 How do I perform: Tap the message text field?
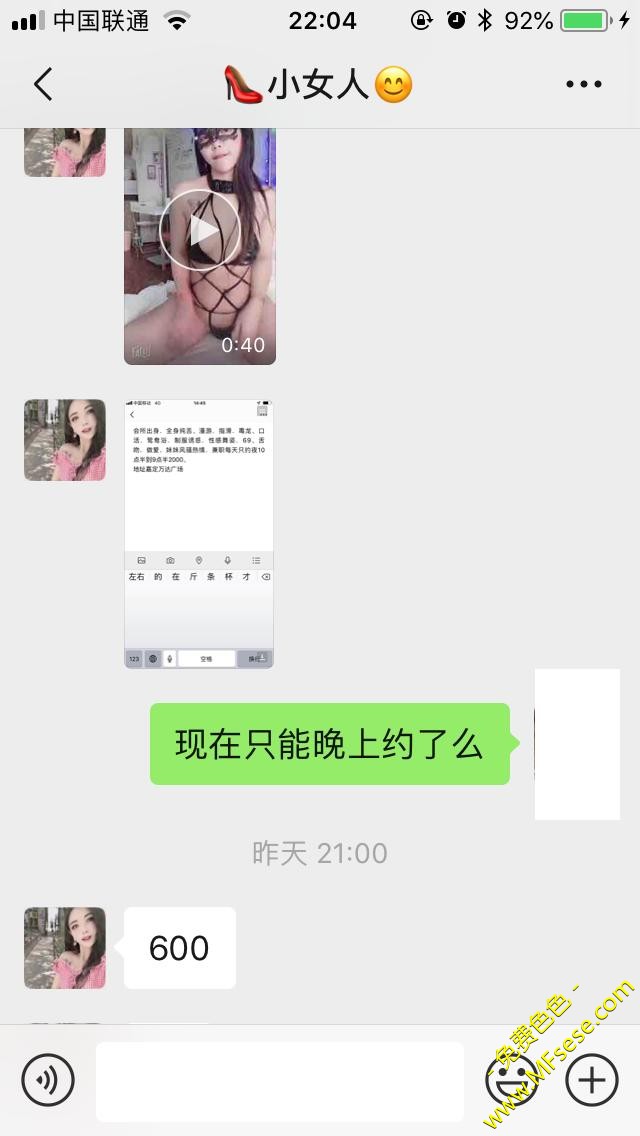280,1081
